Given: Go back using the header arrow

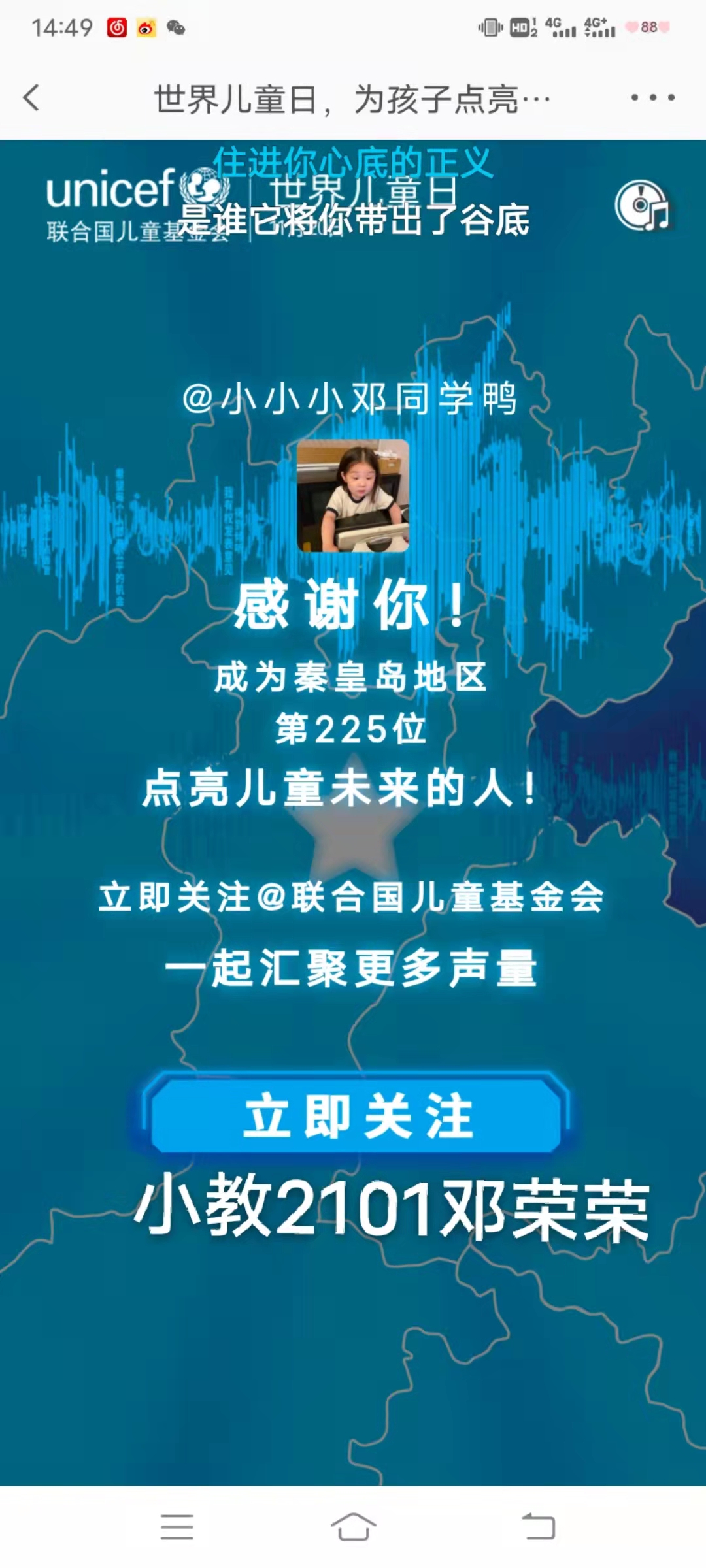Looking at the screenshot, I should click(x=31, y=98).
